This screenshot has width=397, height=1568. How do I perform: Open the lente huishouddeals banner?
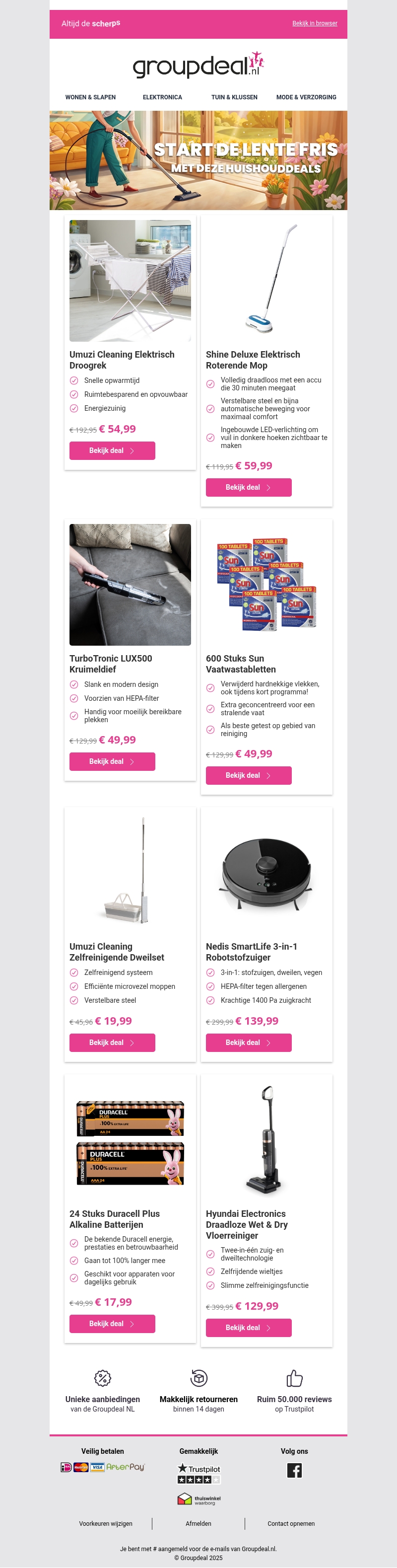(198, 160)
